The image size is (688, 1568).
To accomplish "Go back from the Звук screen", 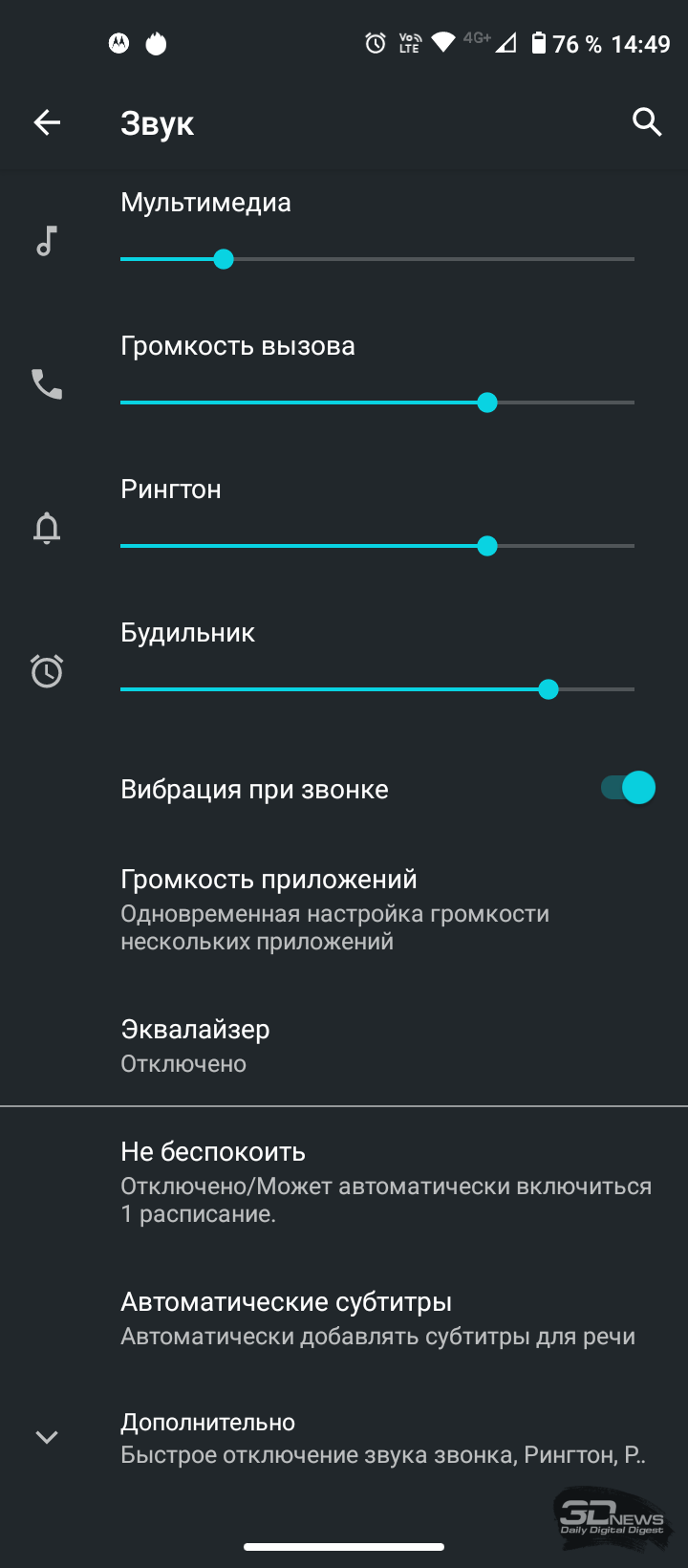I will tap(47, 122).
